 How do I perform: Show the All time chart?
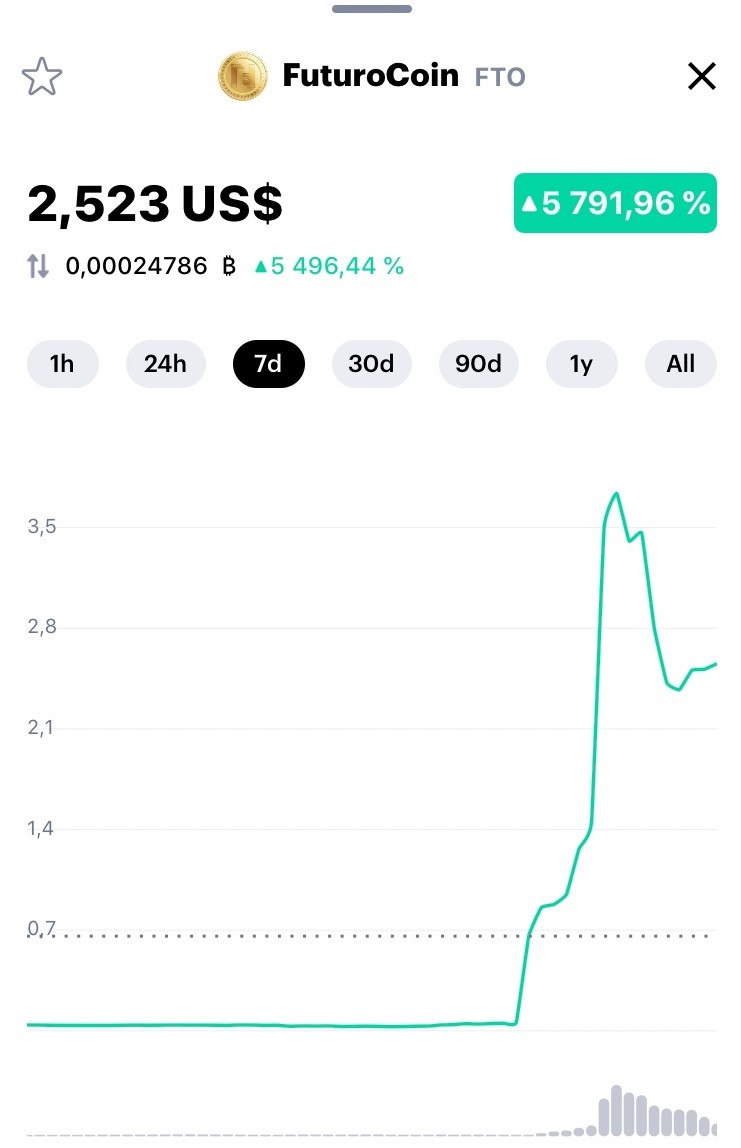tap(680, 364)
